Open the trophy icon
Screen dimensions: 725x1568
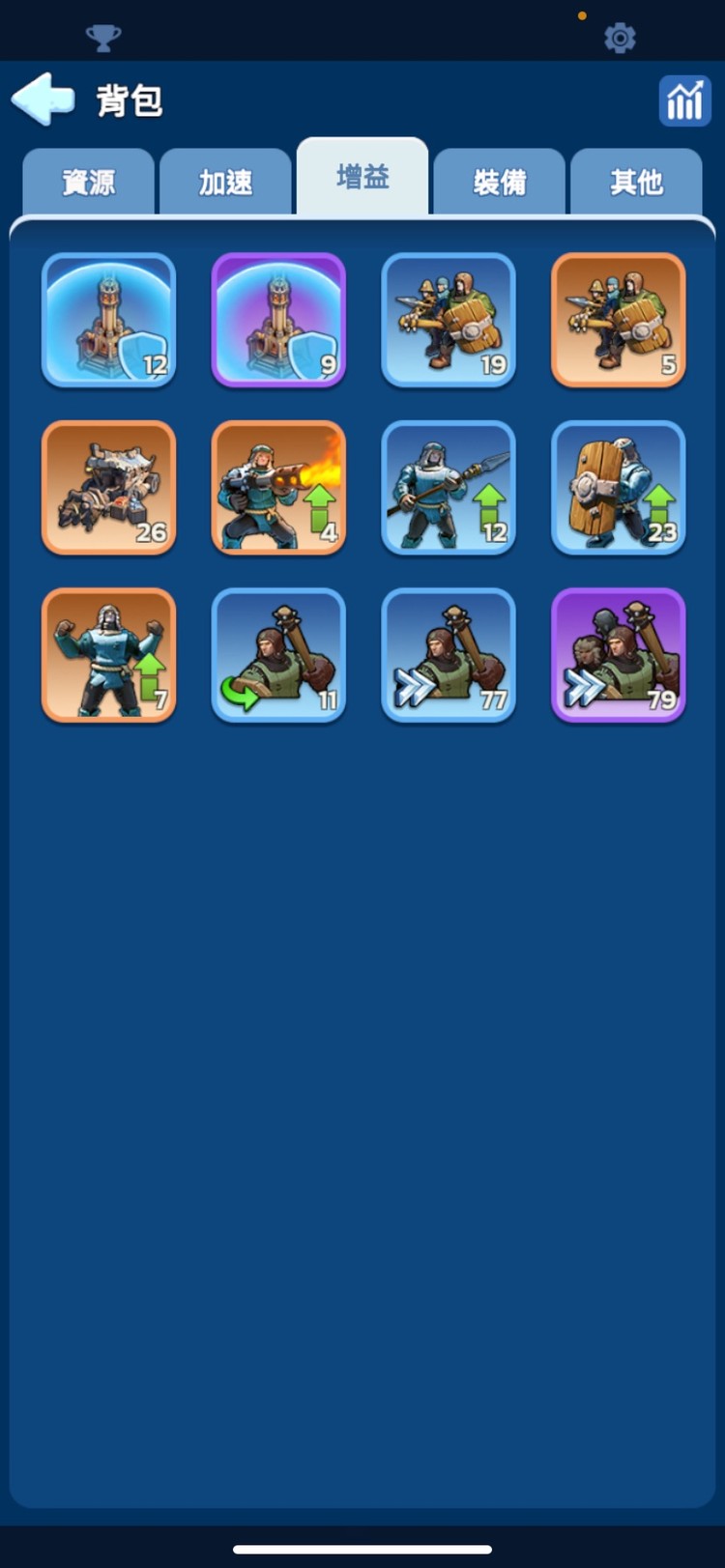click(x=102, y=38)
